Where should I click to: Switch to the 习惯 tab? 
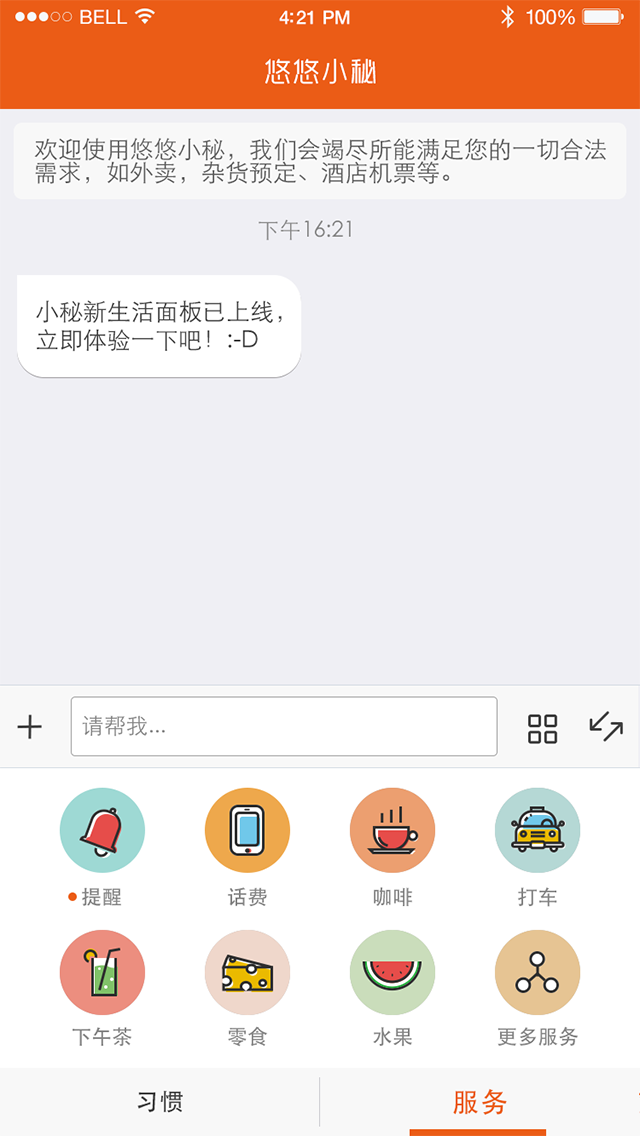160,1103
